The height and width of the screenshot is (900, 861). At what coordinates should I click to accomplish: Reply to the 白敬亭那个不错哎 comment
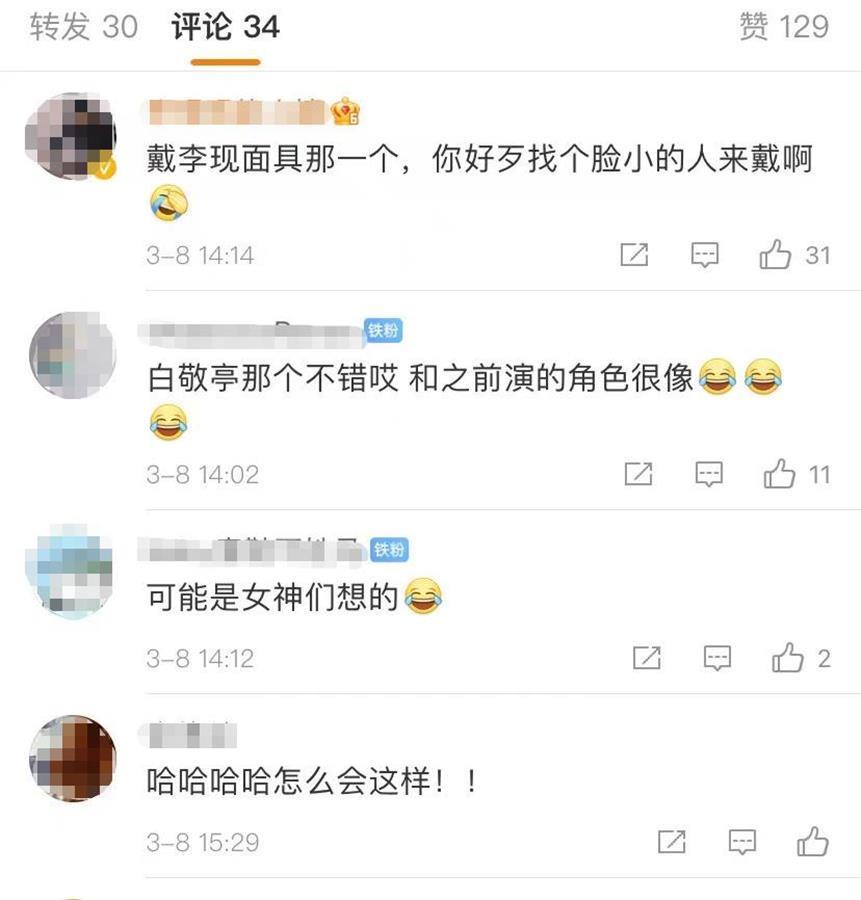(x=709, y=474)
